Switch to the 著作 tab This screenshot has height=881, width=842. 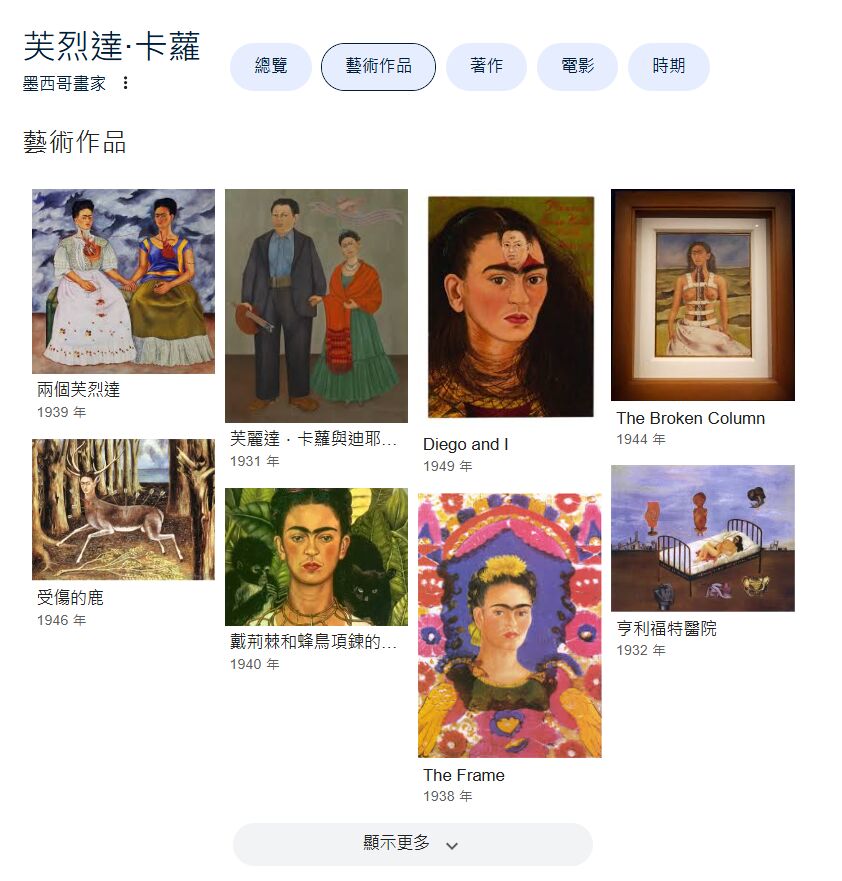coord(486,67)
